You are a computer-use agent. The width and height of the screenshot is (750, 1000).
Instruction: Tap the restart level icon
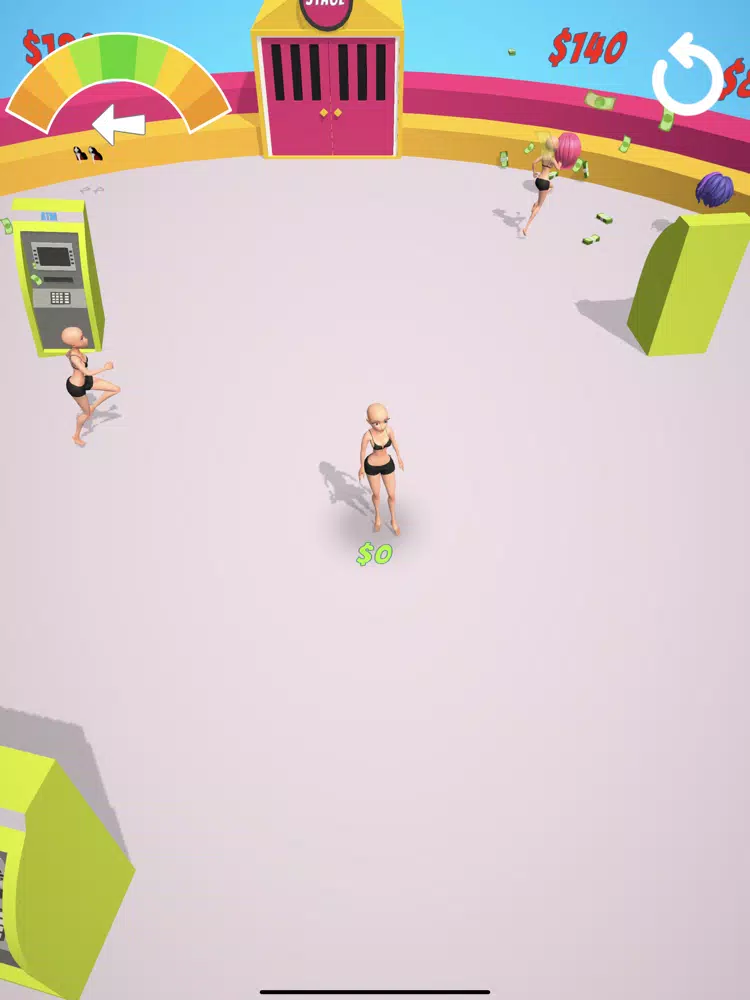coord(686,76)
